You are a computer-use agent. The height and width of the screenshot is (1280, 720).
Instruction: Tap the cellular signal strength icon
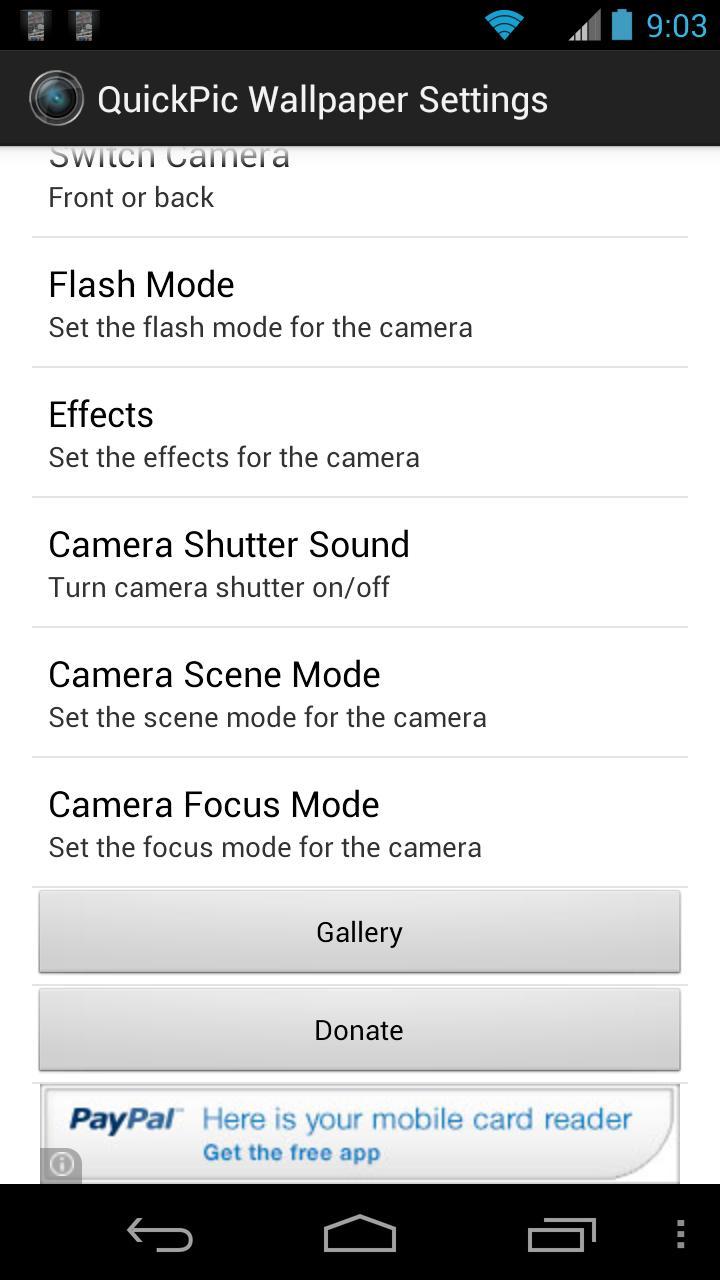point(585,25)
